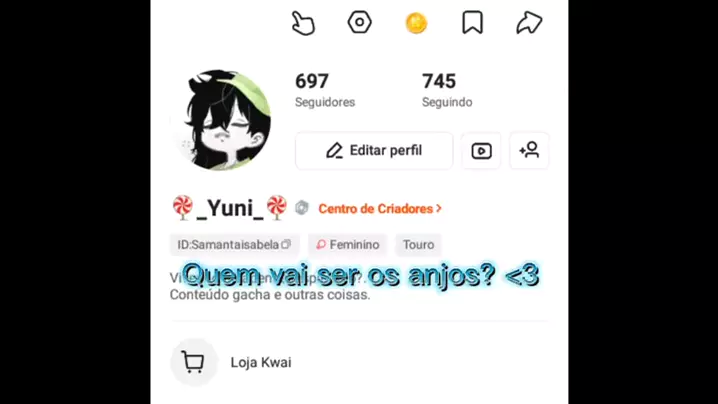718x404 pixels.
Task: View the 697 Seguidores list
Action: coord(324,90)
